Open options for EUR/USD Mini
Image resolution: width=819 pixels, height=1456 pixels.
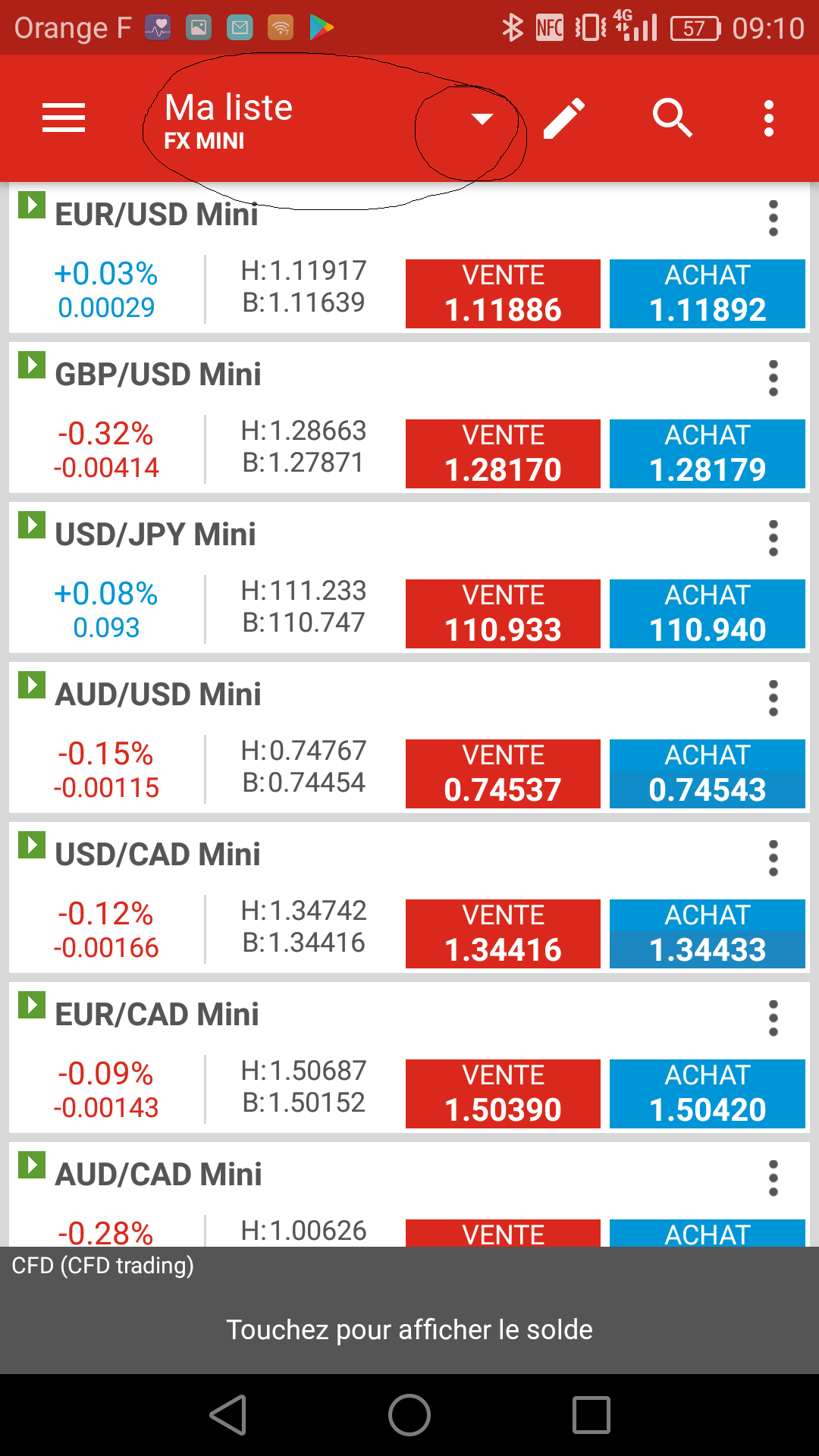773,218
